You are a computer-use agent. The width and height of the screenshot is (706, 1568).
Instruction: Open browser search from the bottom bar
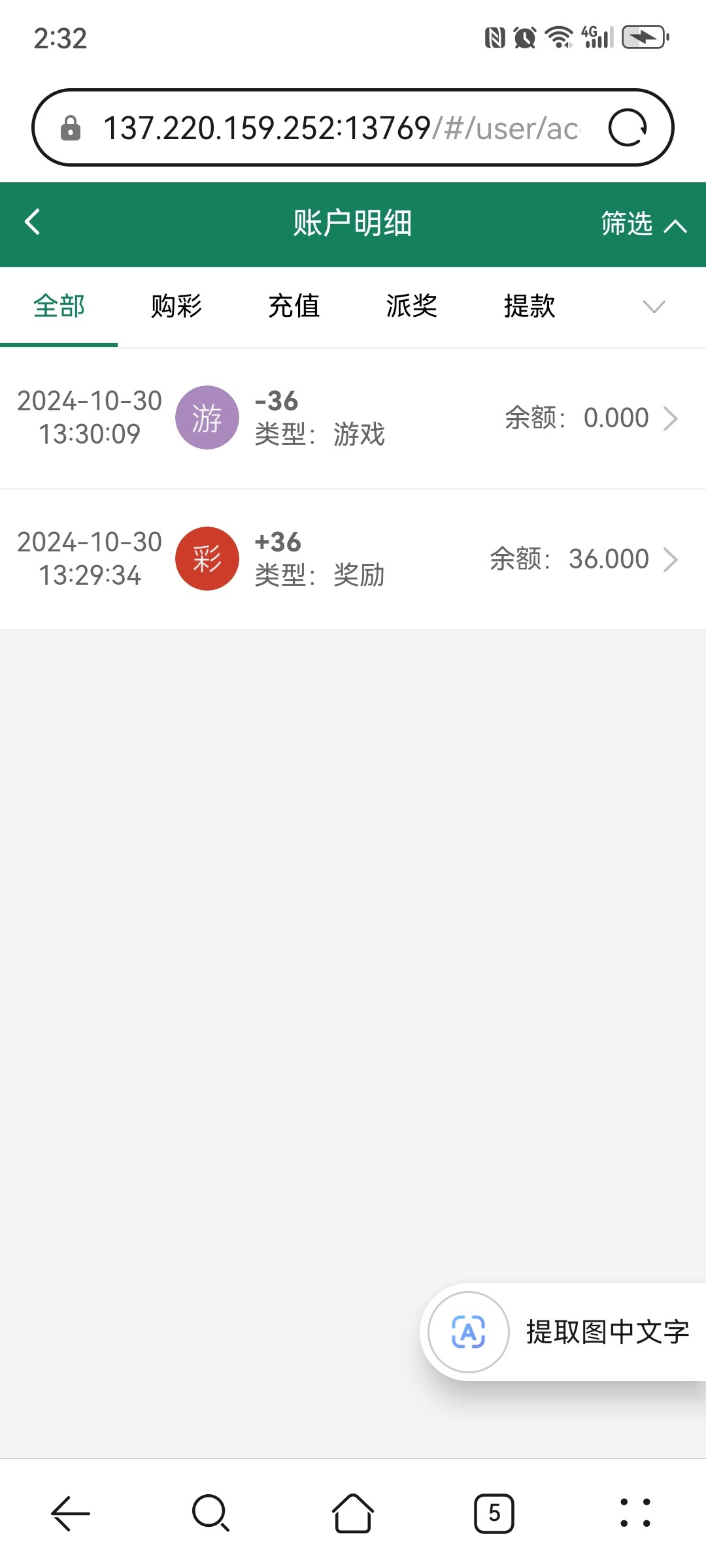coord(211,1513)
